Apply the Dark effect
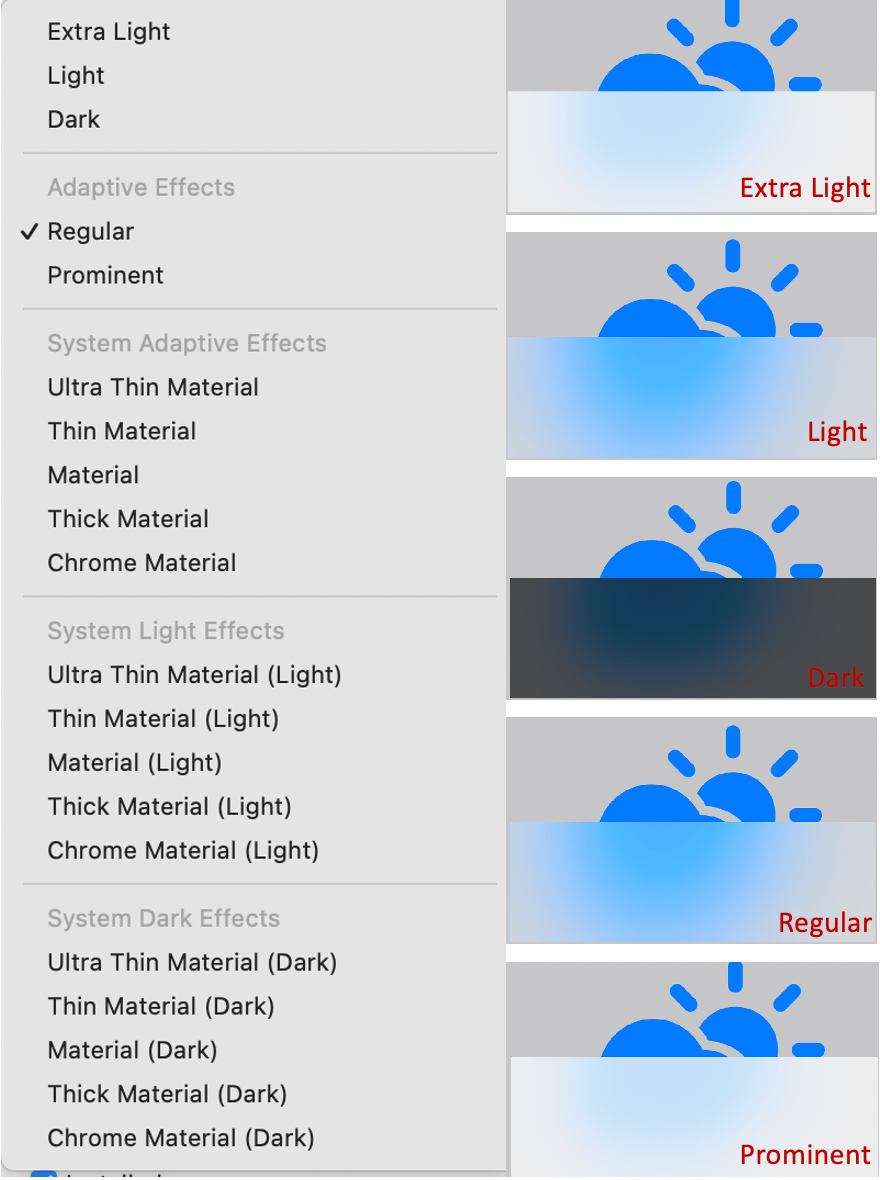880x1180 pixels. [x=72, y=119]
